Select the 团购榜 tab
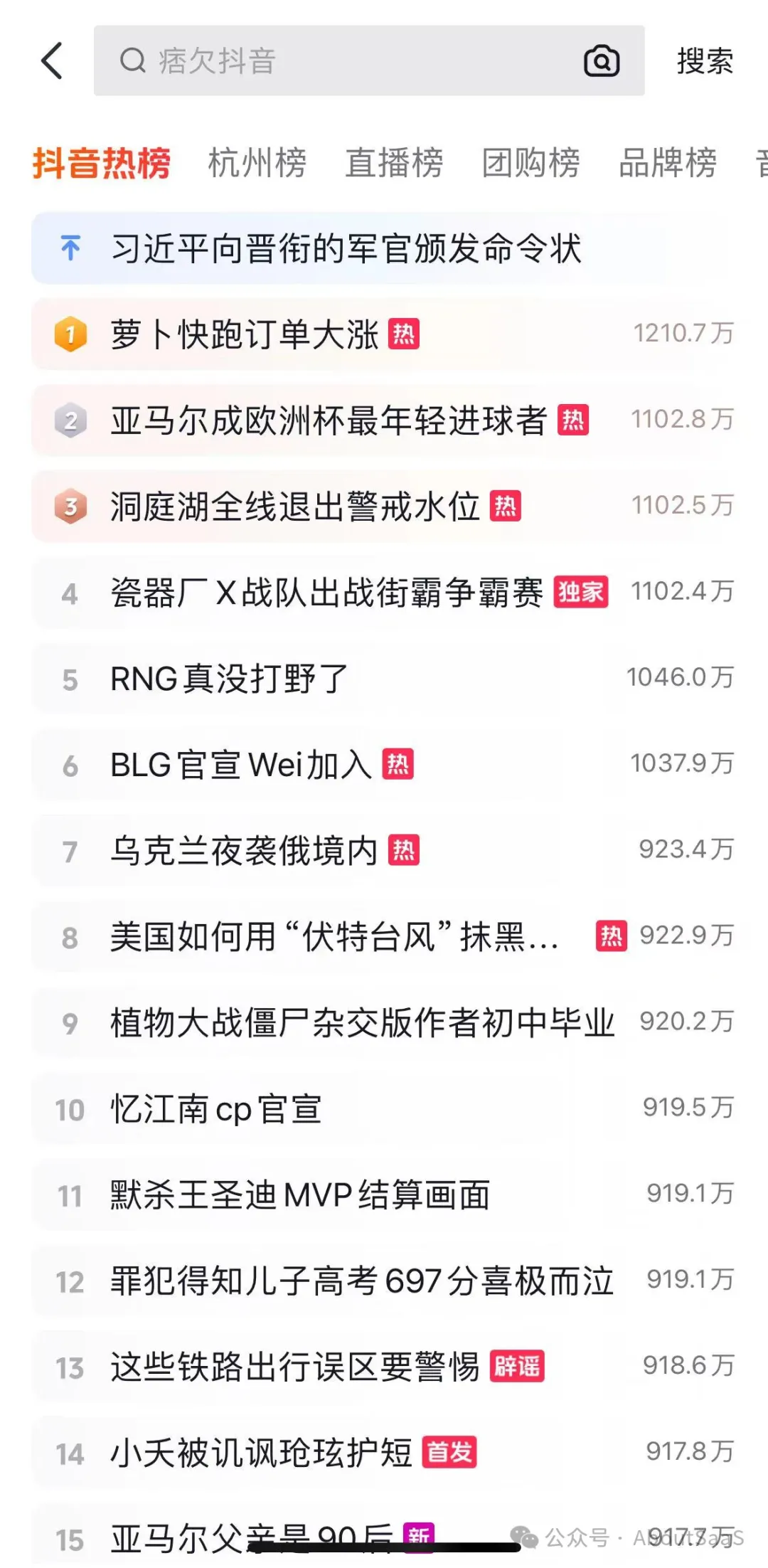 tap(530, 163)
